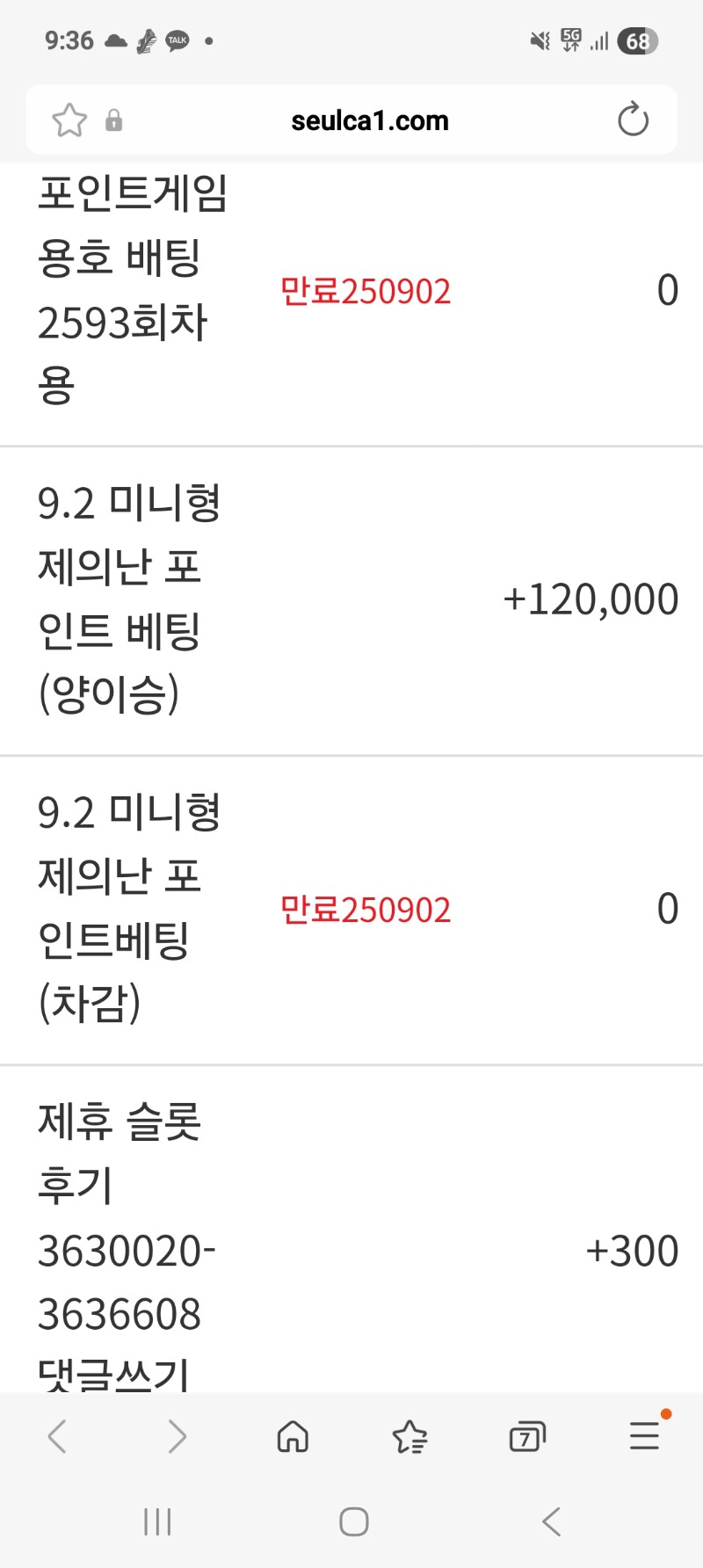Viewport: 703px width, 1568px height.
Task: Open the browser home page
Action: (293, 1437)
